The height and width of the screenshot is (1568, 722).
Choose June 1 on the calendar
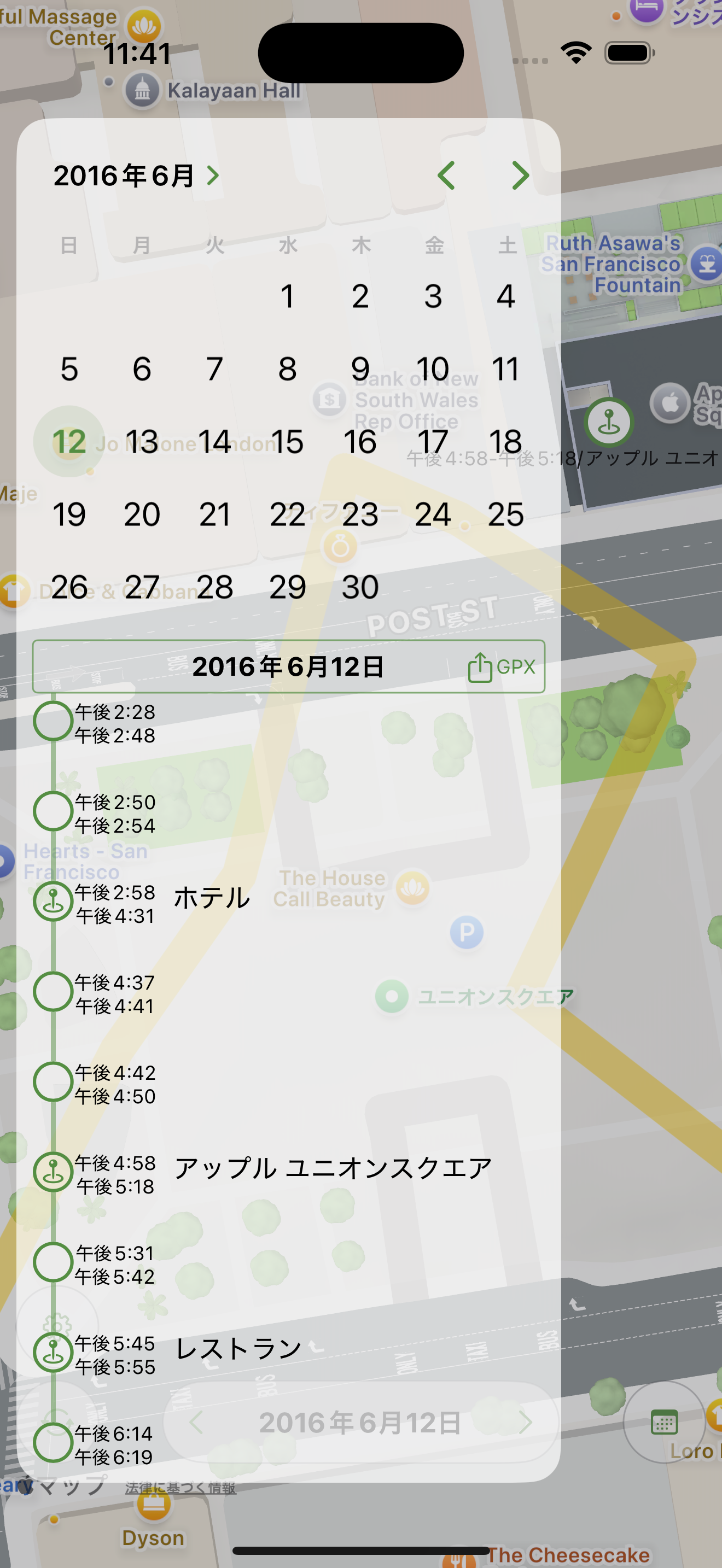point(287,296)
